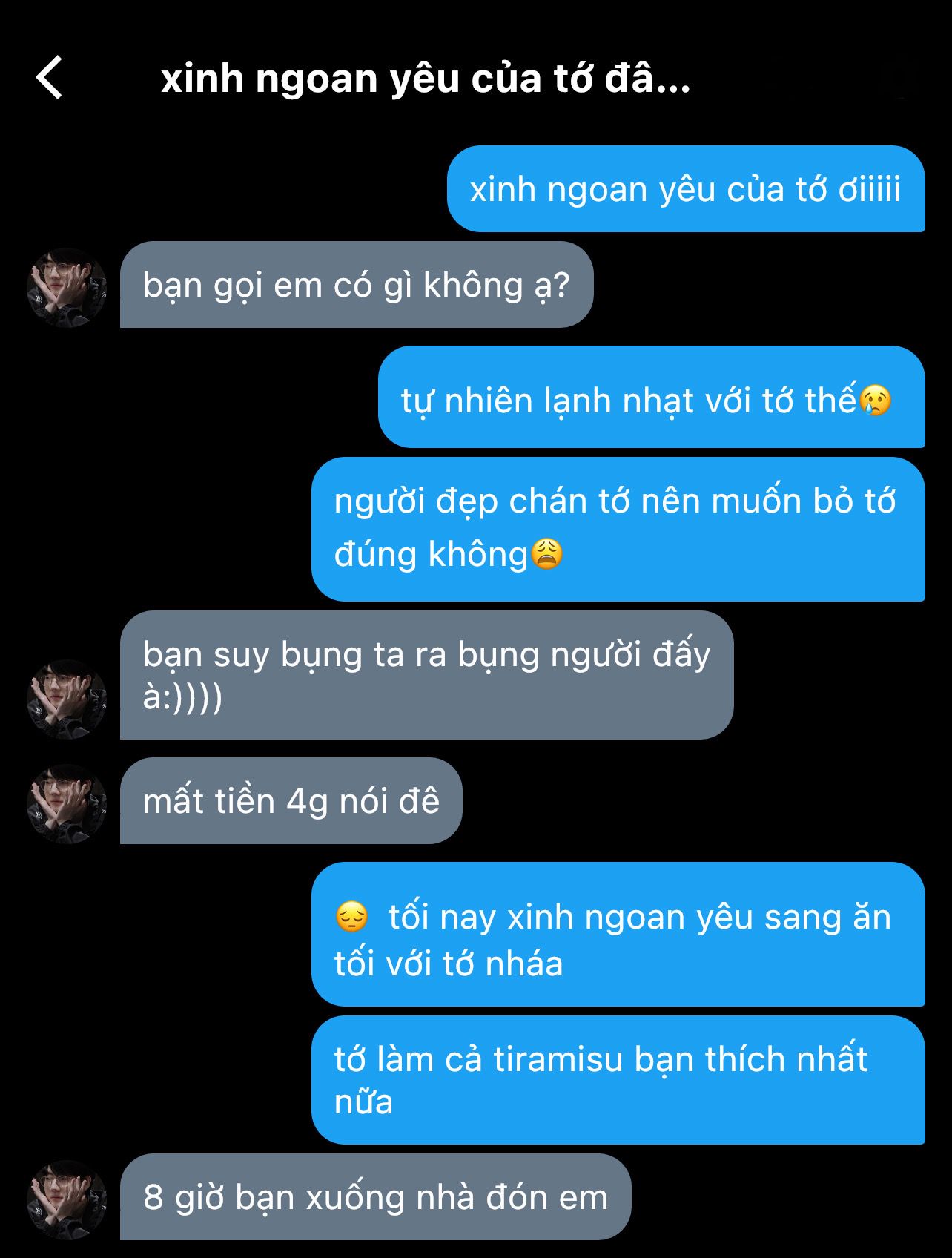Open sender's avatar beside 'bạn gọi em có gì không ạ?'
Viewport: 952px width, 1258px height.
click(67, 288)
